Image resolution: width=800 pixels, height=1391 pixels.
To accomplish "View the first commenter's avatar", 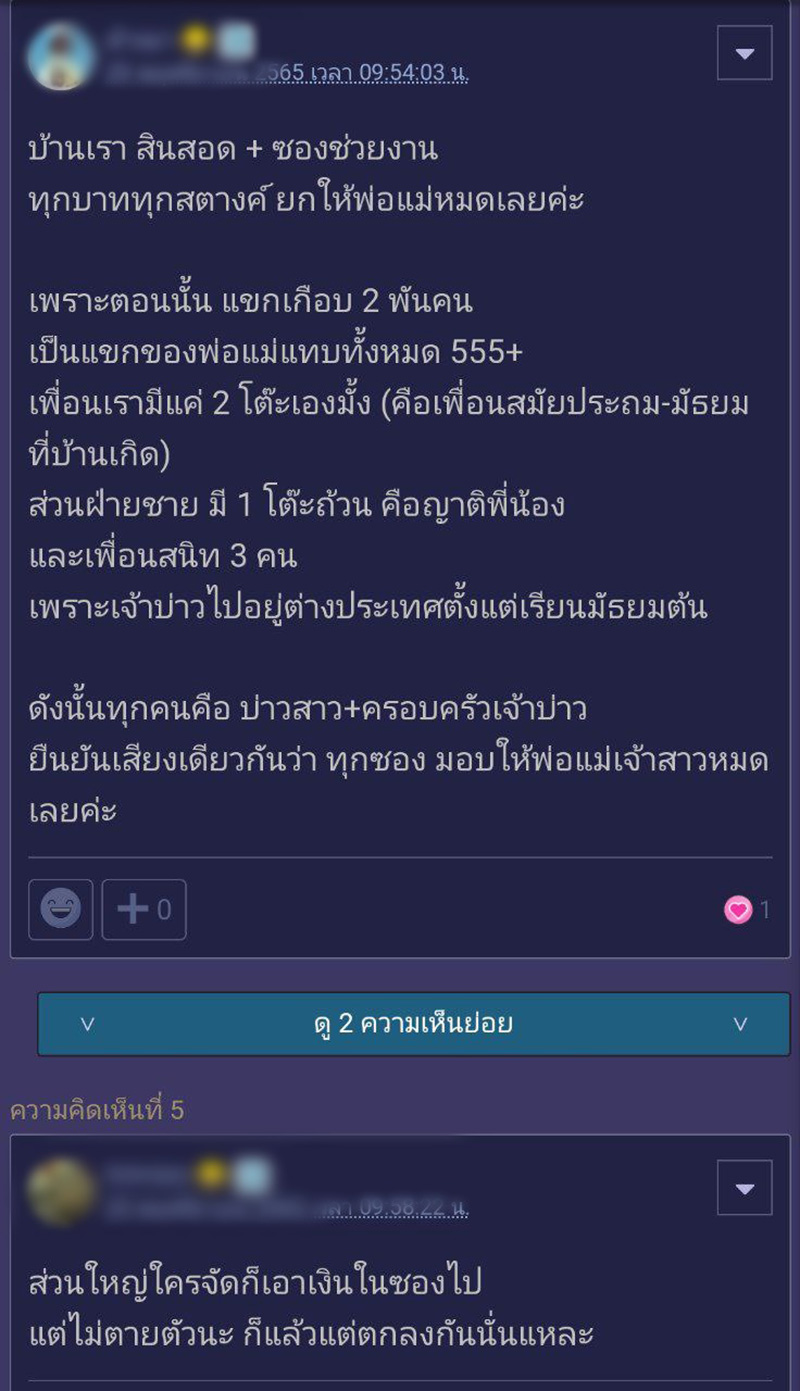I will point(62,57).
